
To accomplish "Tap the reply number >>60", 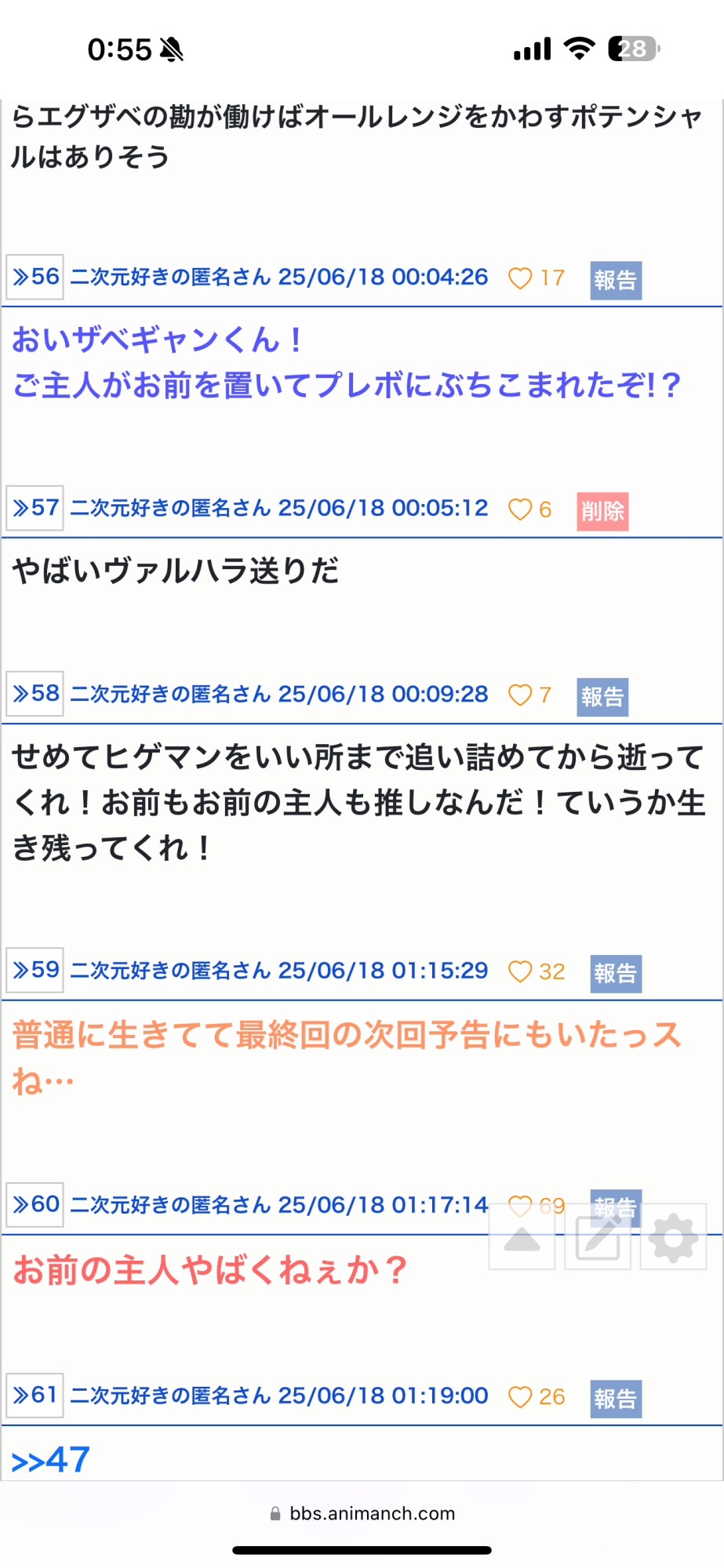I will click(x=35, y=1205).
